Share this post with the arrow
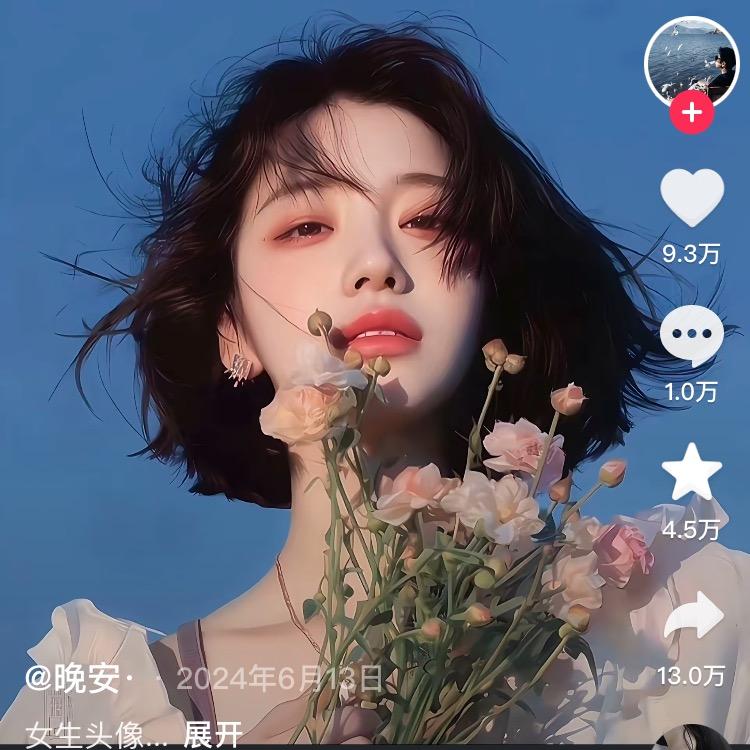The width and height of the screenshot is (750, 750). (x=694, y=616)
